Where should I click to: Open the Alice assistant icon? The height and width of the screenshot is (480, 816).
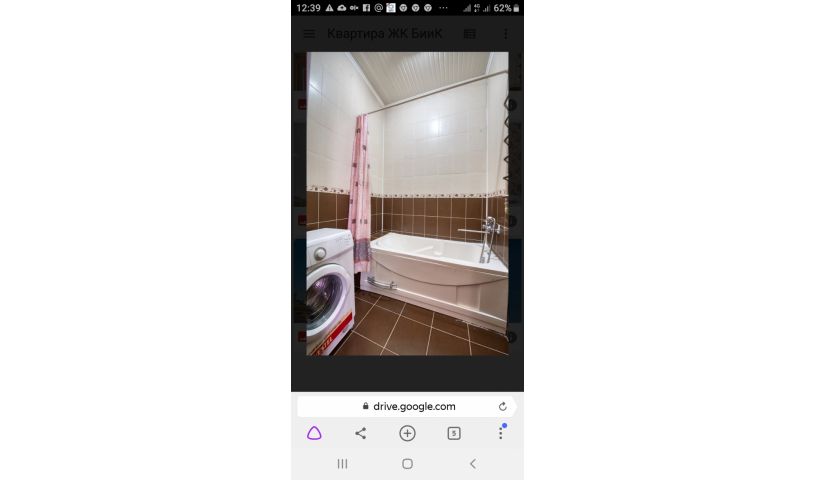tap(314, 433)
